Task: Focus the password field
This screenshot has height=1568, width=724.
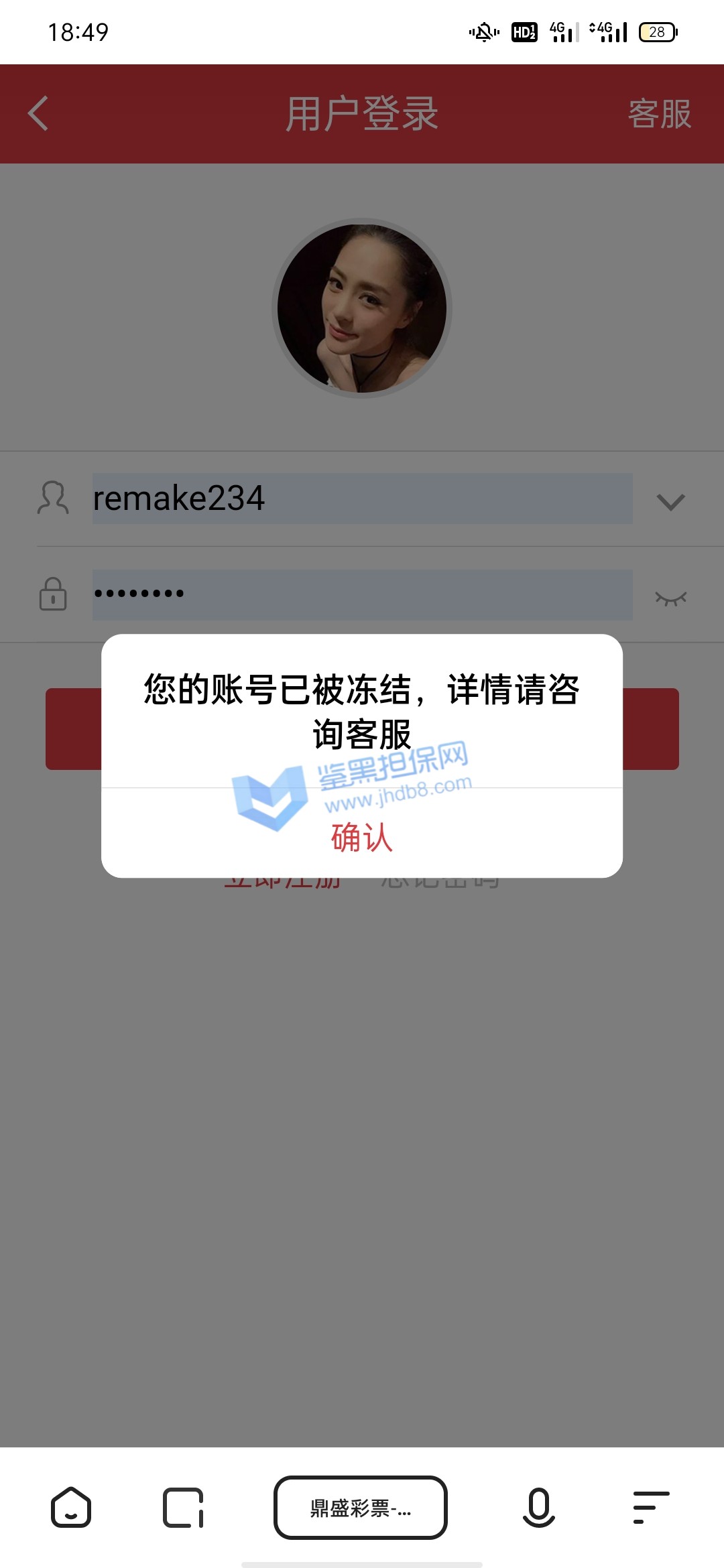Action: (x=362, y=594)
